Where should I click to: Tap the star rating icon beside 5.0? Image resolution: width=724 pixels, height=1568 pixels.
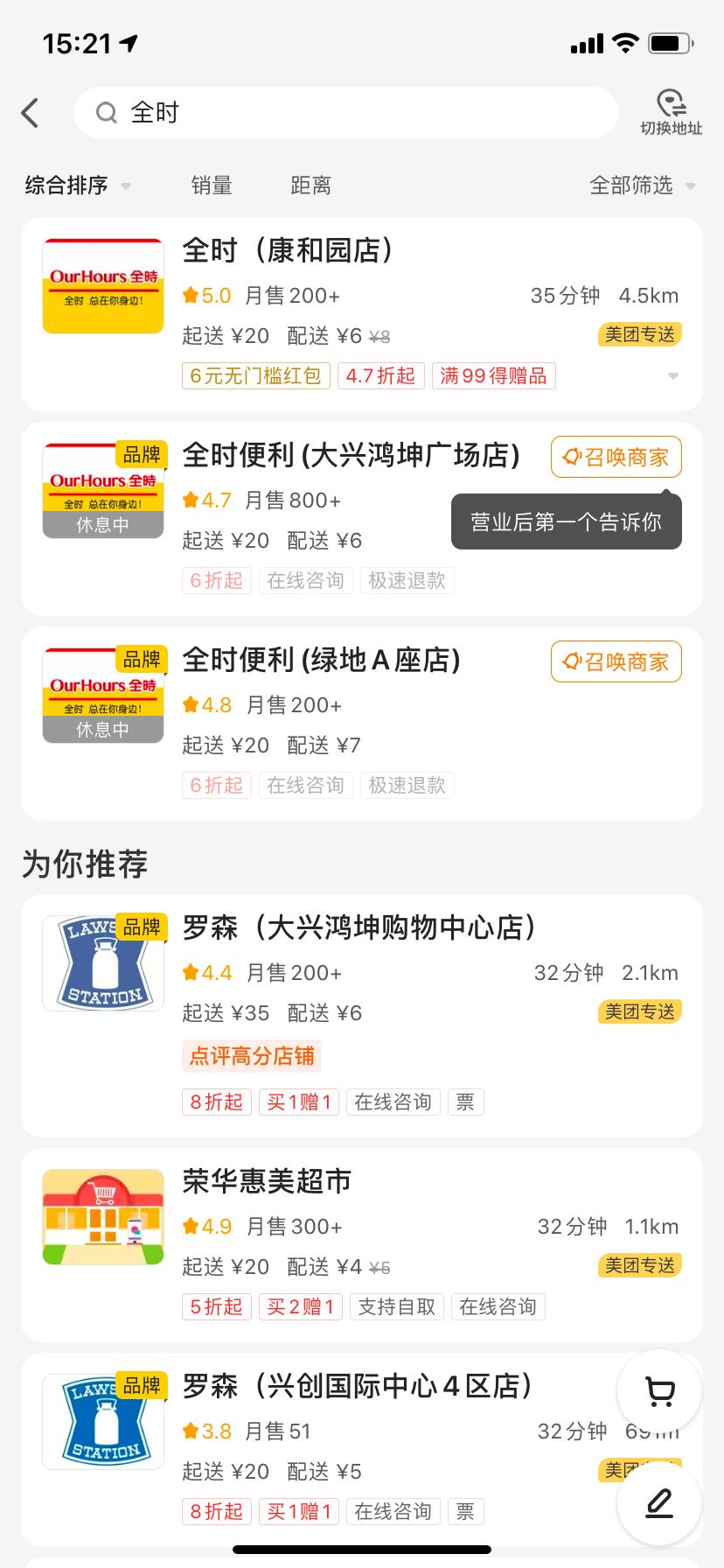tap(189, 296)
